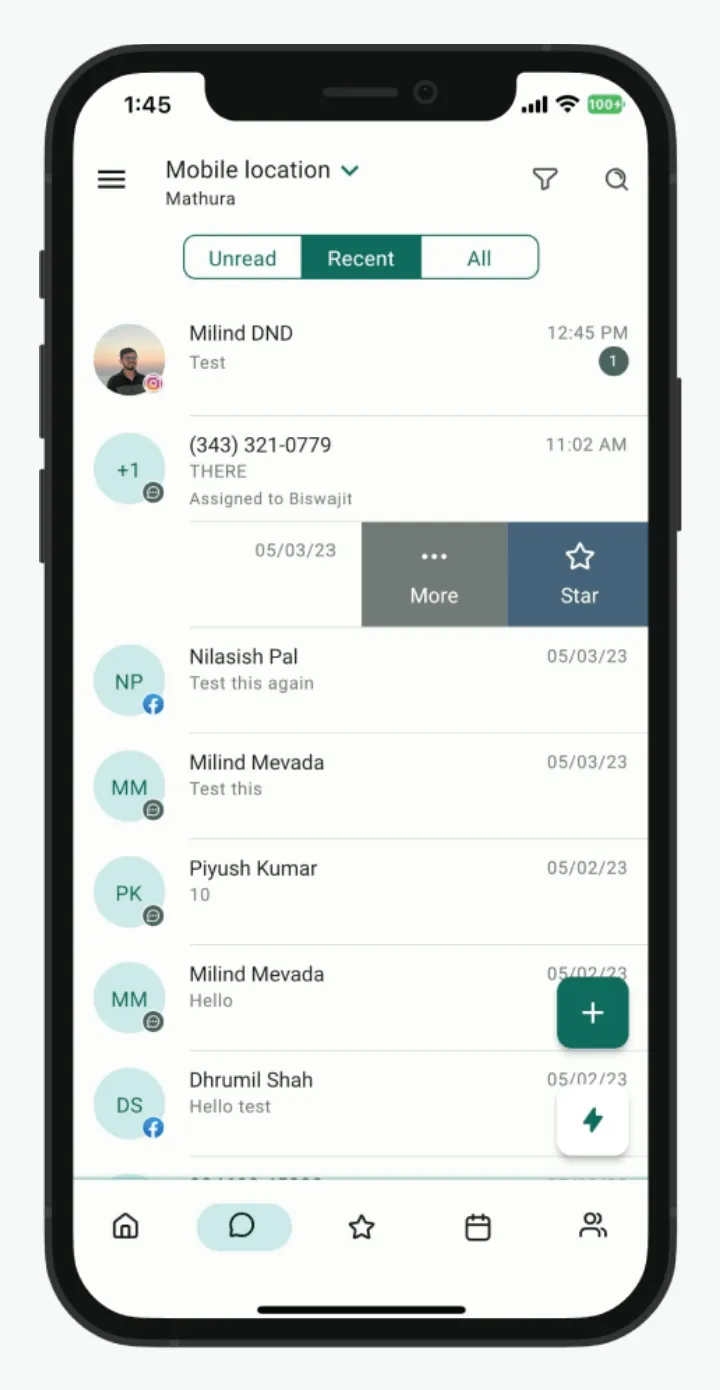Switch to the Unread tab

(x=243, y=258)
